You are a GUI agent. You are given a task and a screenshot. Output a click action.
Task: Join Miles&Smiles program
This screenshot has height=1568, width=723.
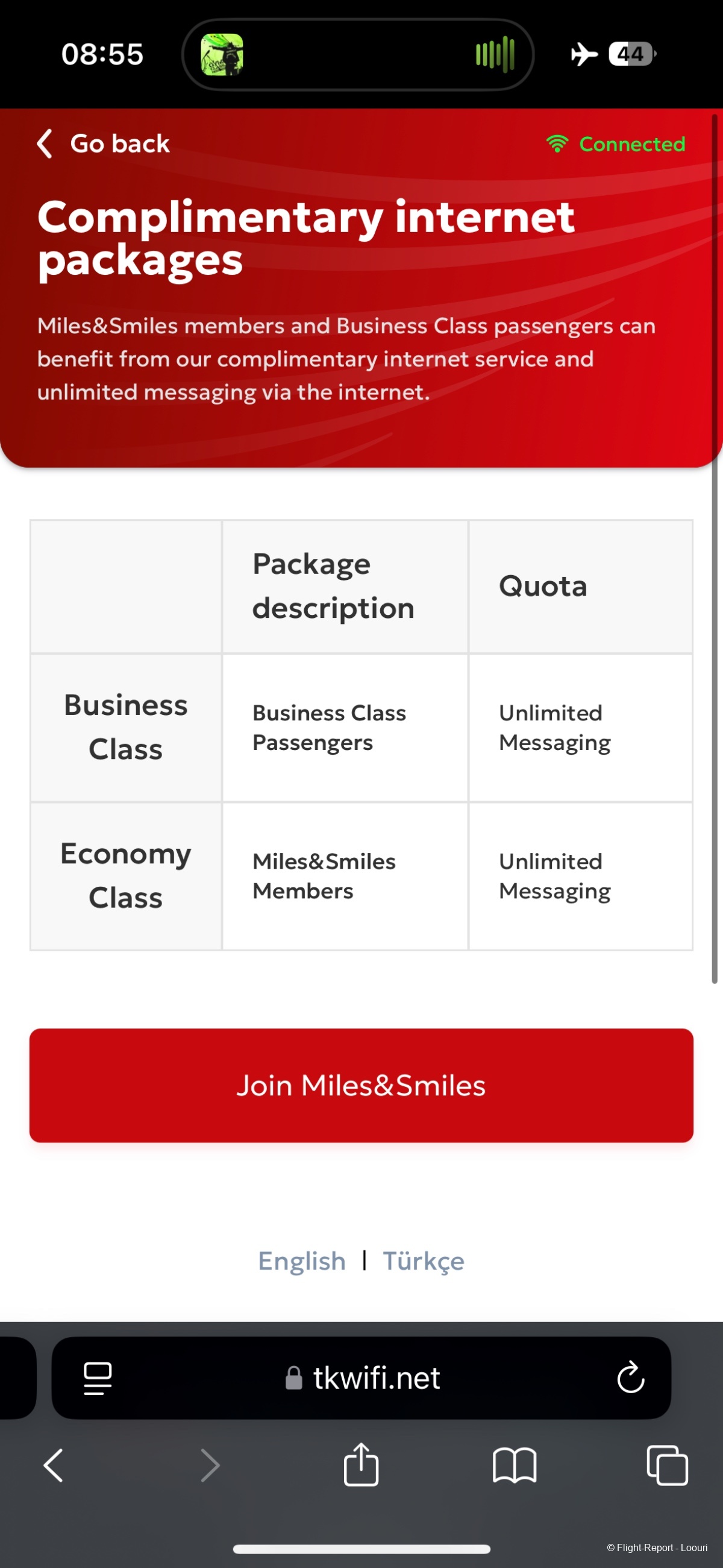361,1085
